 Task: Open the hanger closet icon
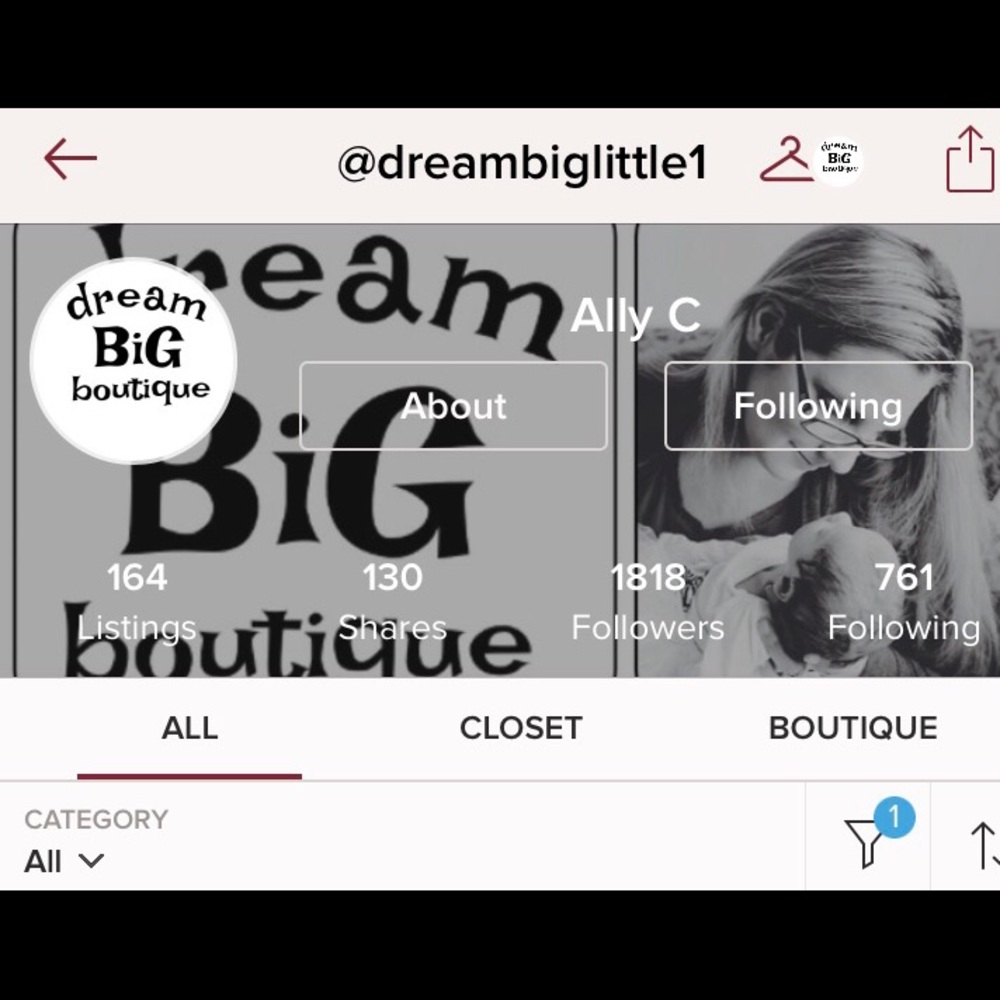(787, 160)
